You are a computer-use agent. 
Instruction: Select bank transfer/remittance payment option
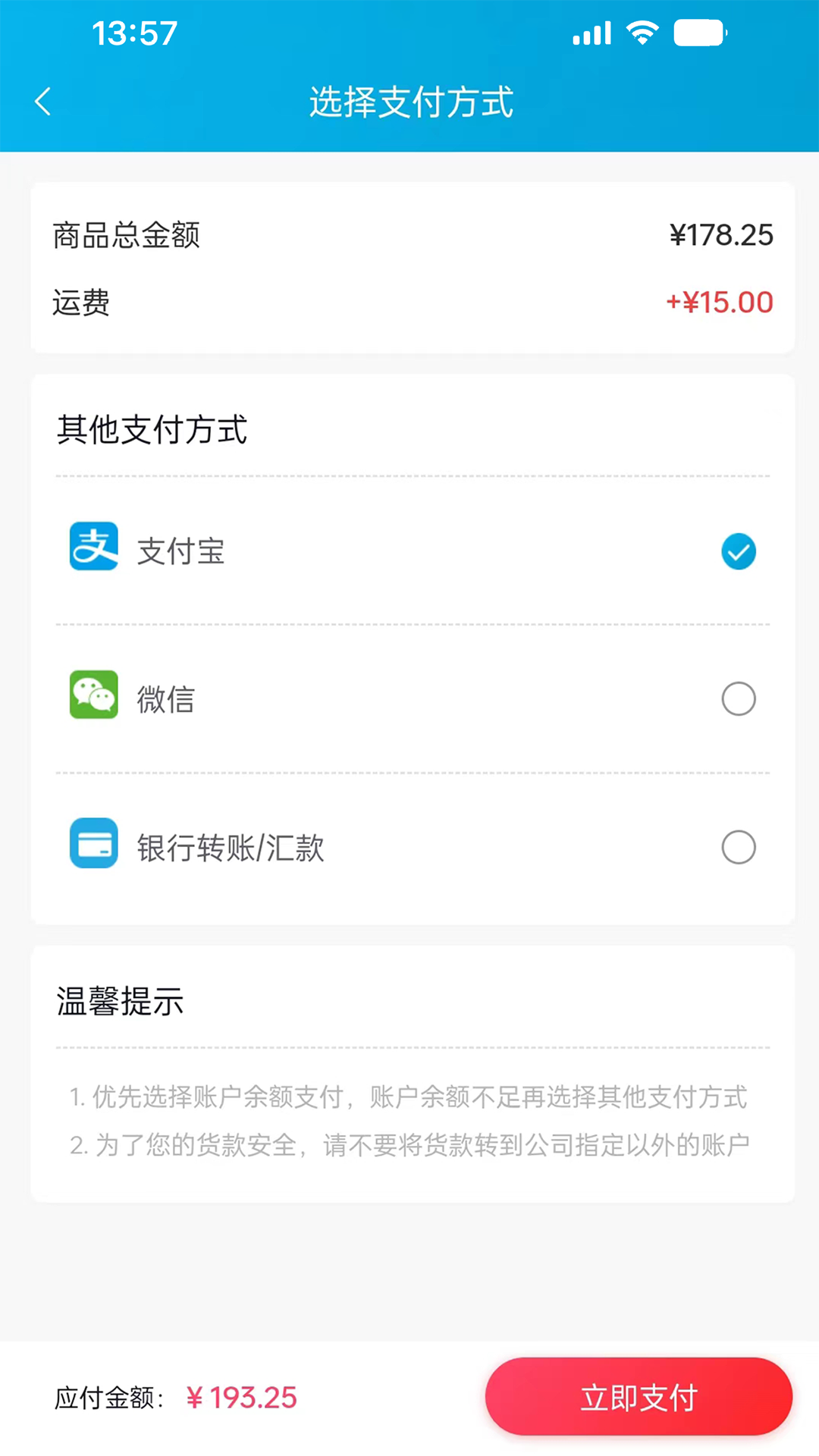click(x=739, y=847)
